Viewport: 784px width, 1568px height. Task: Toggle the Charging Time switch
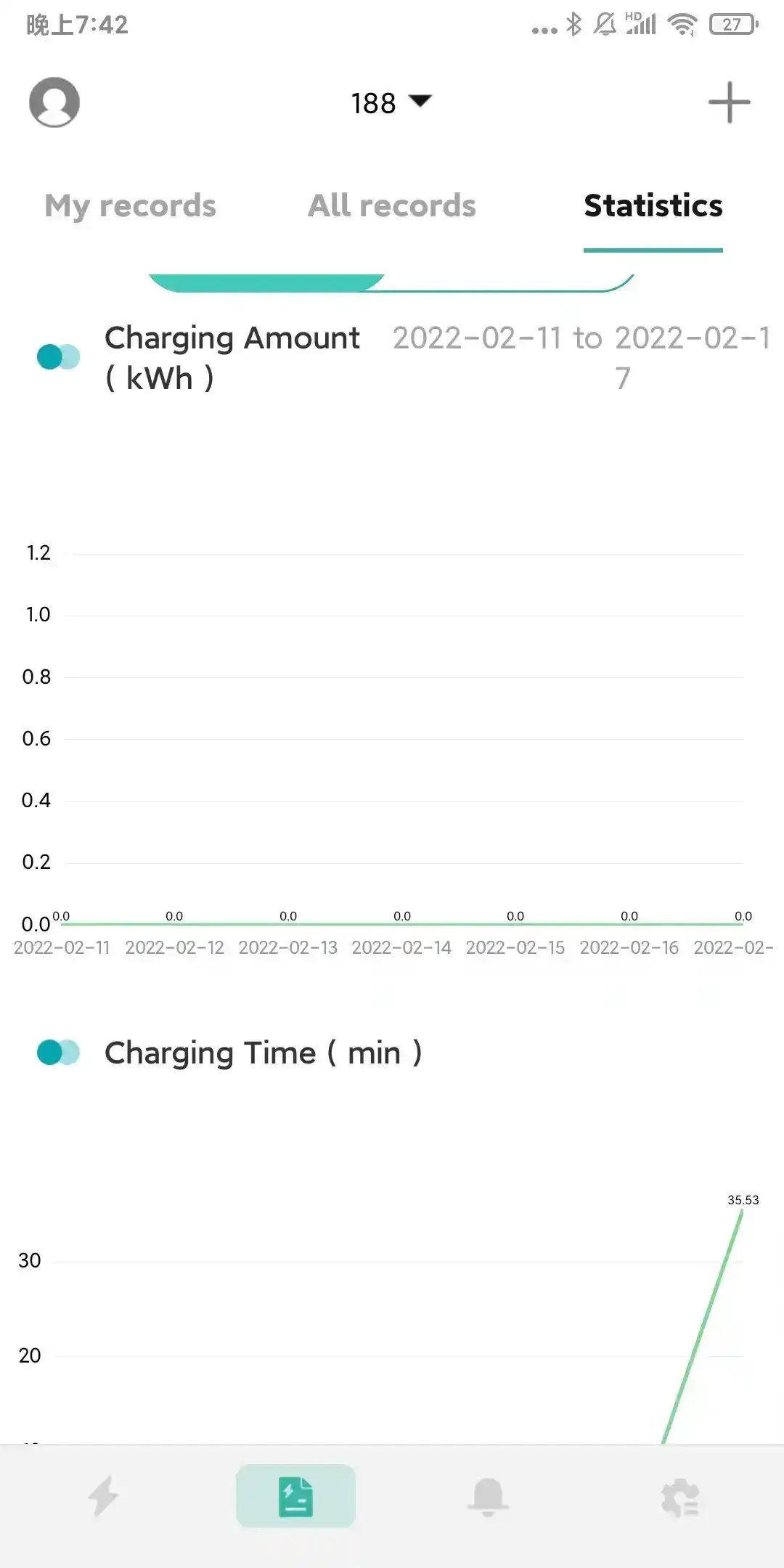coord(58,1053)
